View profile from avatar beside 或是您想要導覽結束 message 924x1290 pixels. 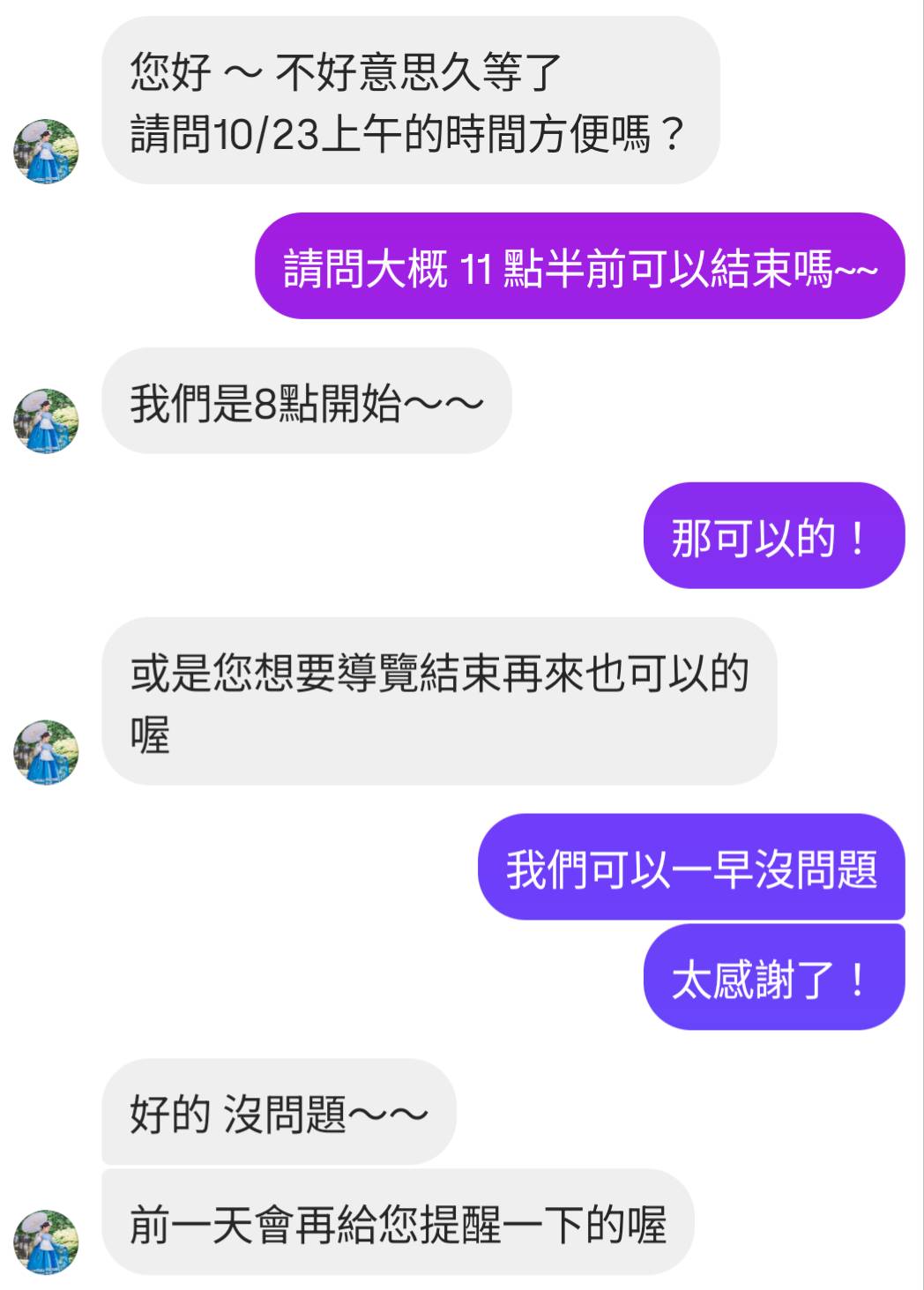46,752
